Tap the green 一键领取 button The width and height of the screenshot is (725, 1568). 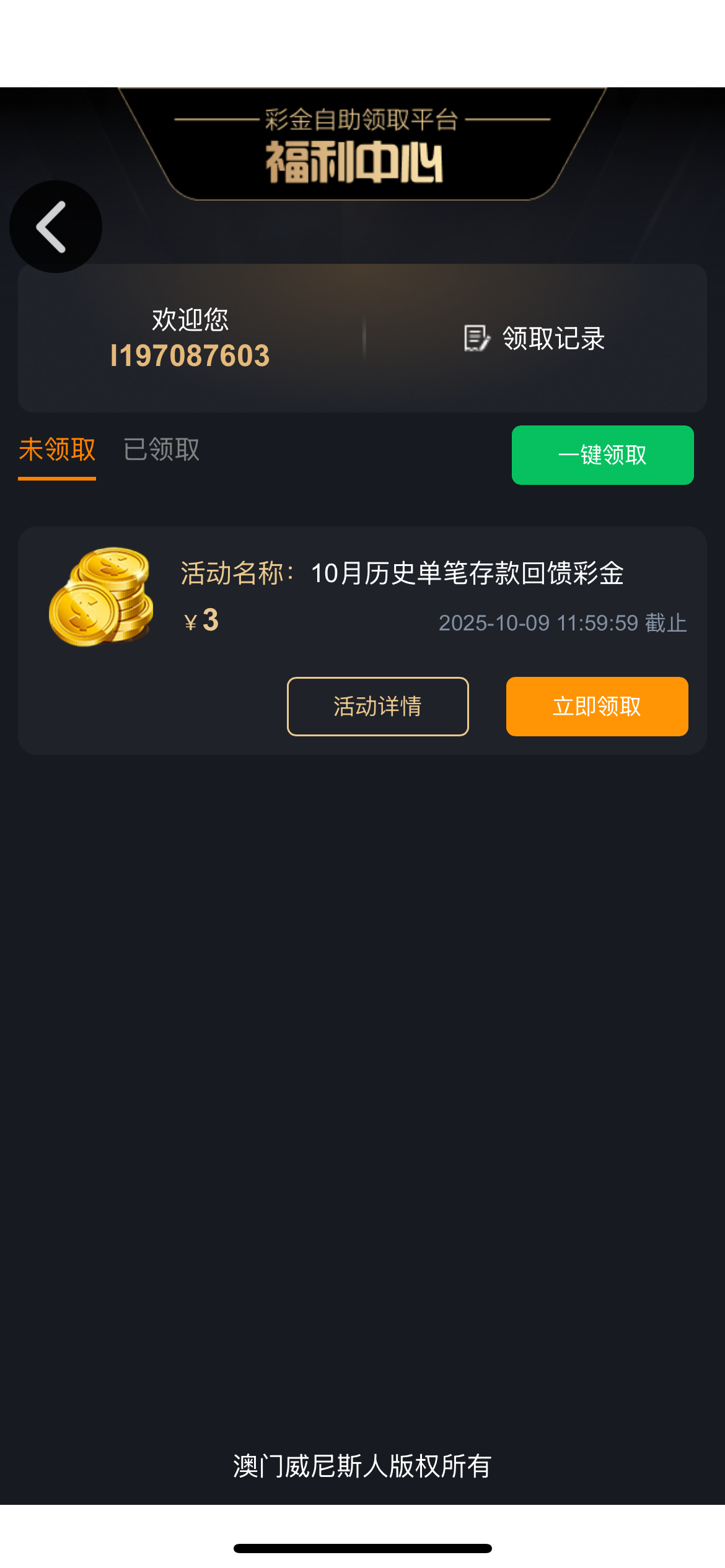pos(602,455)
